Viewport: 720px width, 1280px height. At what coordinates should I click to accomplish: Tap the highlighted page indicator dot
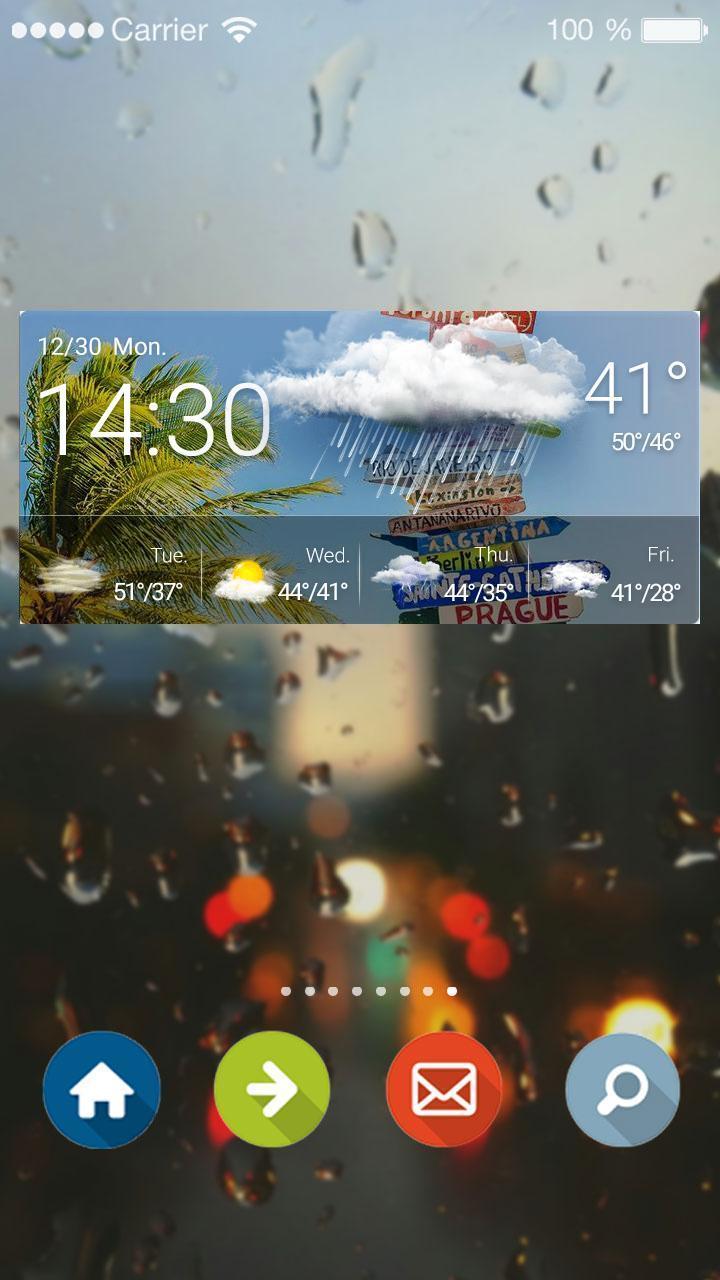tap(452, 991)
